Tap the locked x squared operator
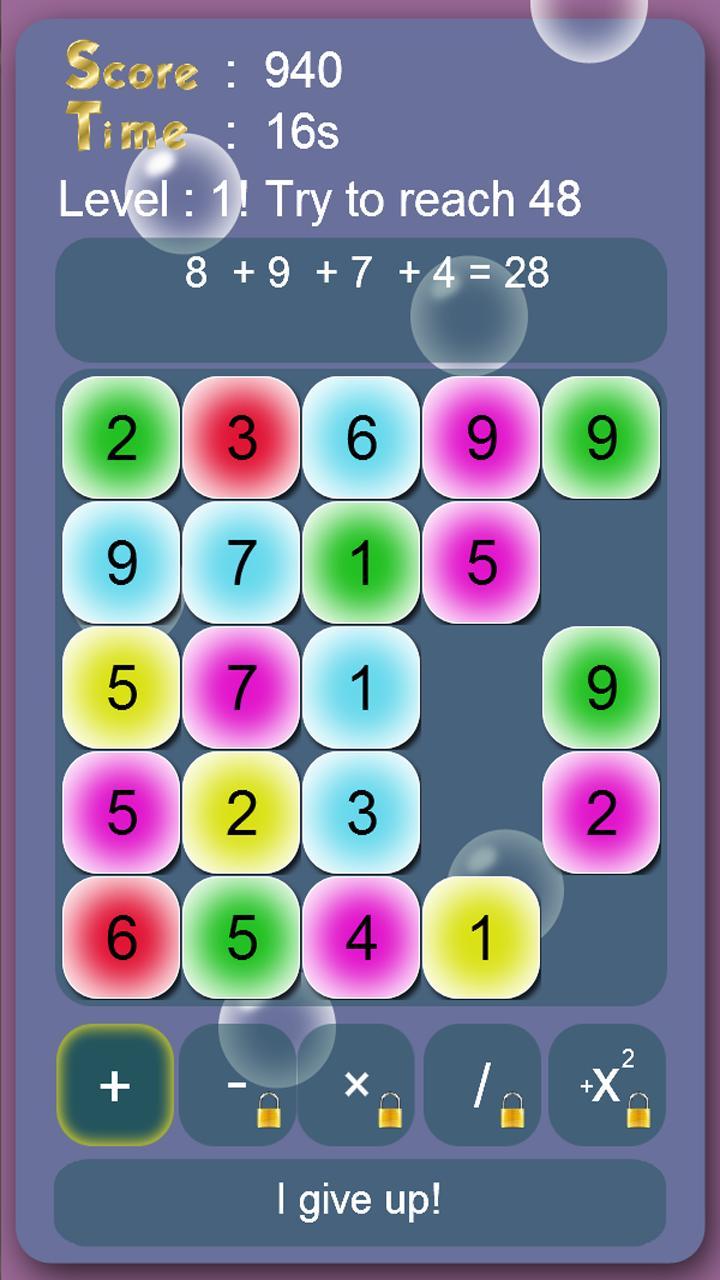Image resolution: width=720 pixels, height=1280 pixels. [x=606, y=1085]
